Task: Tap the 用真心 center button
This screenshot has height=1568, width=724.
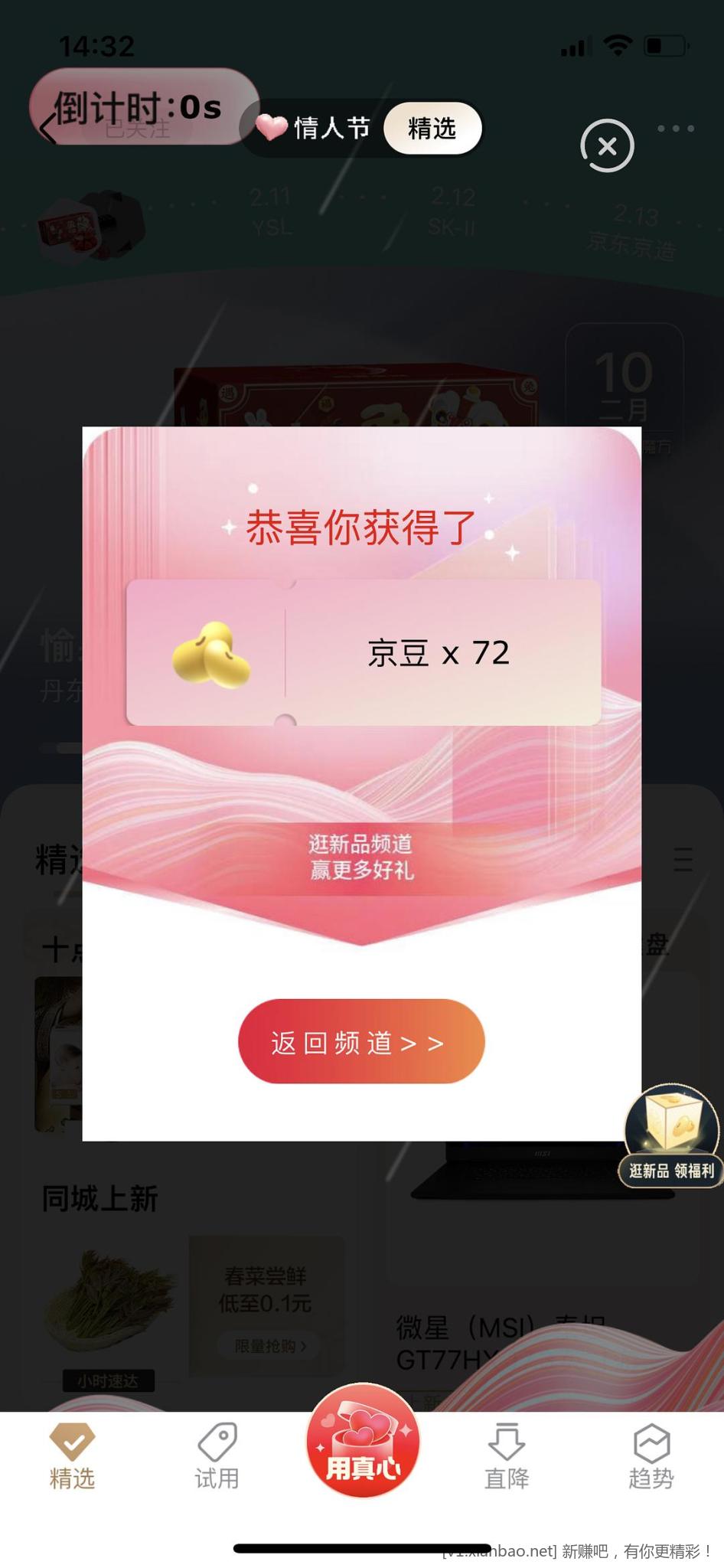Action: [x=362, y=1441]
